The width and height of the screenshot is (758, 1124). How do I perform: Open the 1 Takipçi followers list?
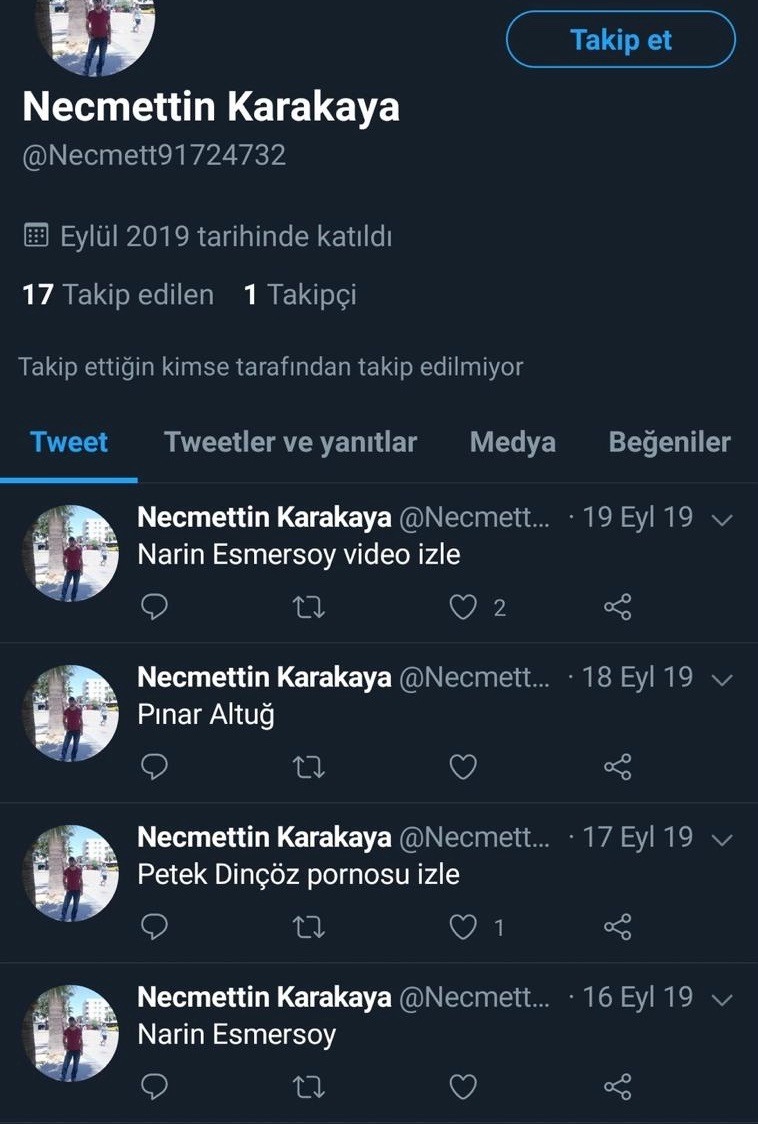300,295
